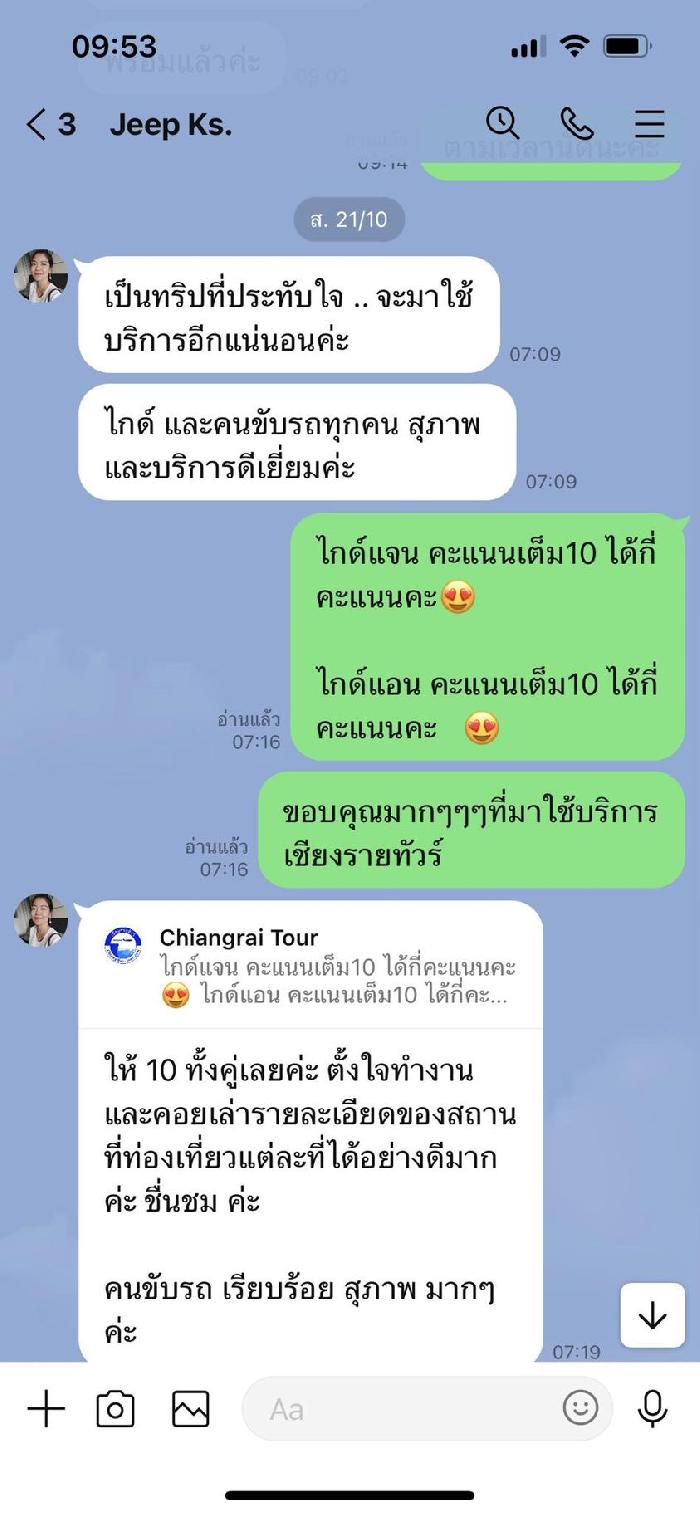
Task: Open the chat menu
Action: coord(649,123)
